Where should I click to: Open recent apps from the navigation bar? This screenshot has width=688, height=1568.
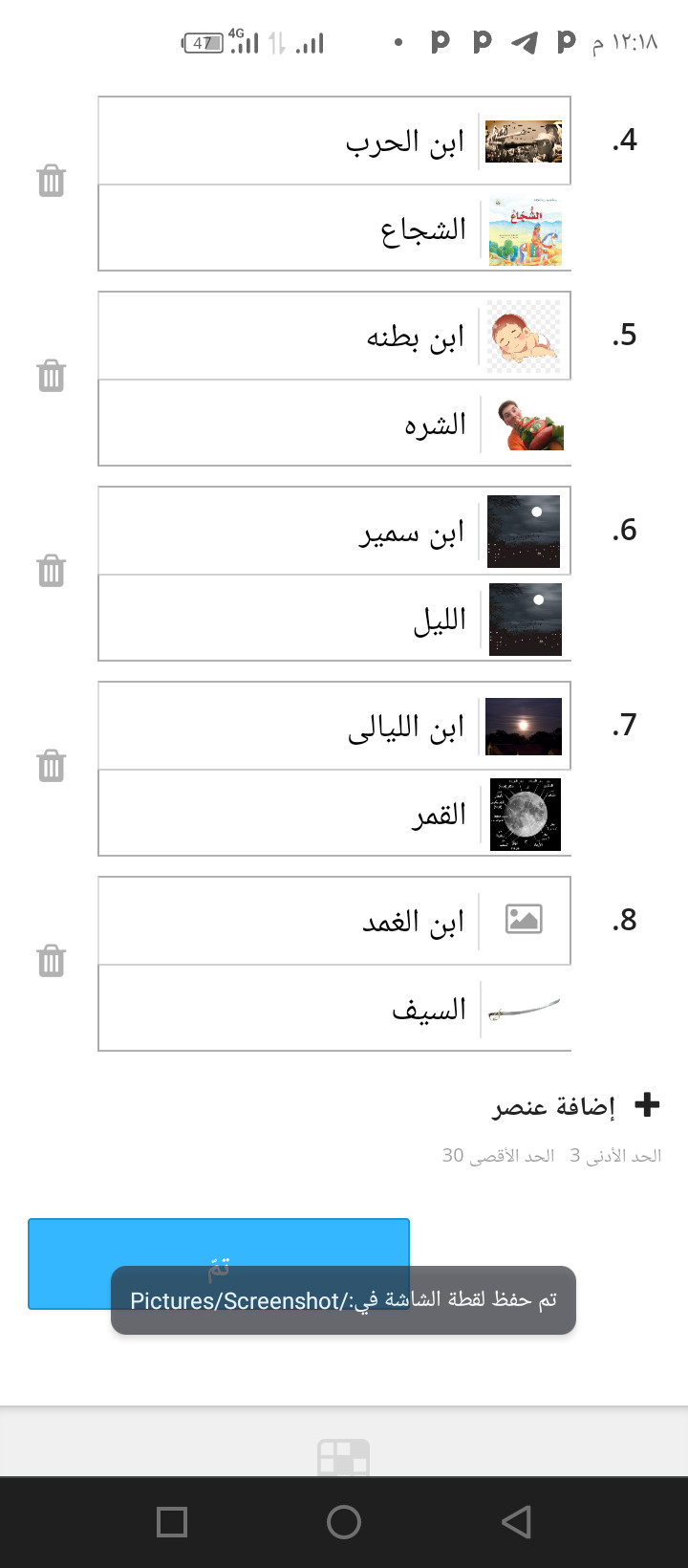pos(172,1522)
